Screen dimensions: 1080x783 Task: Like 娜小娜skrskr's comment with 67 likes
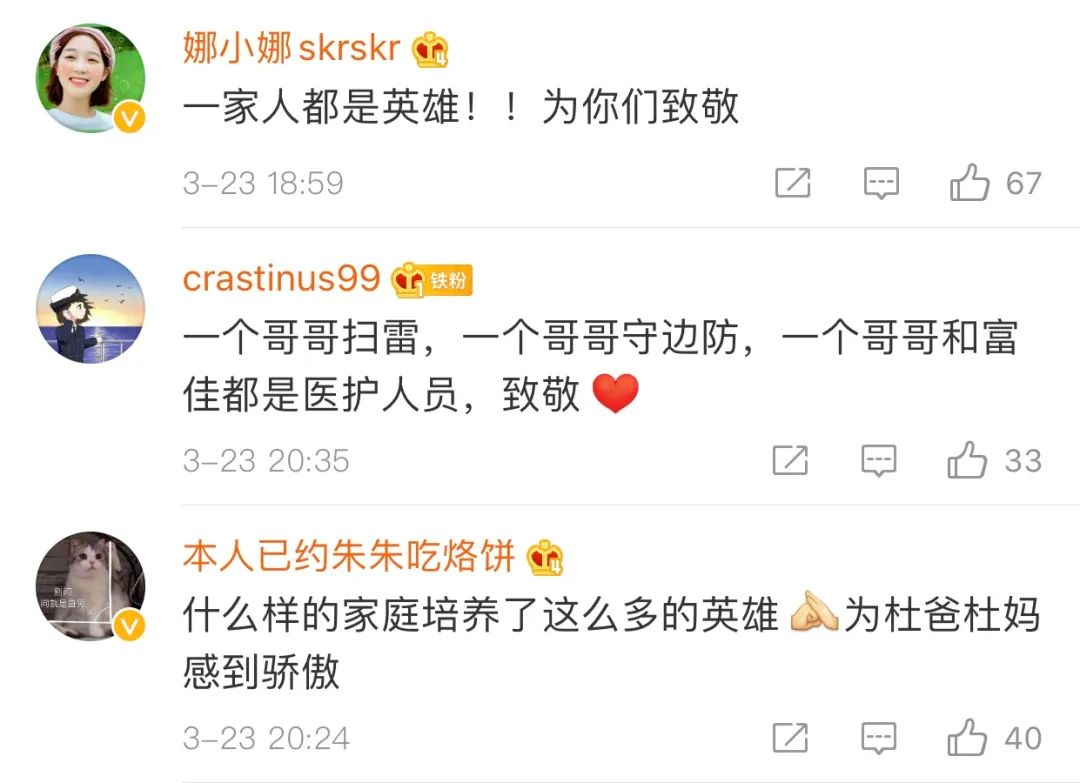969,183
